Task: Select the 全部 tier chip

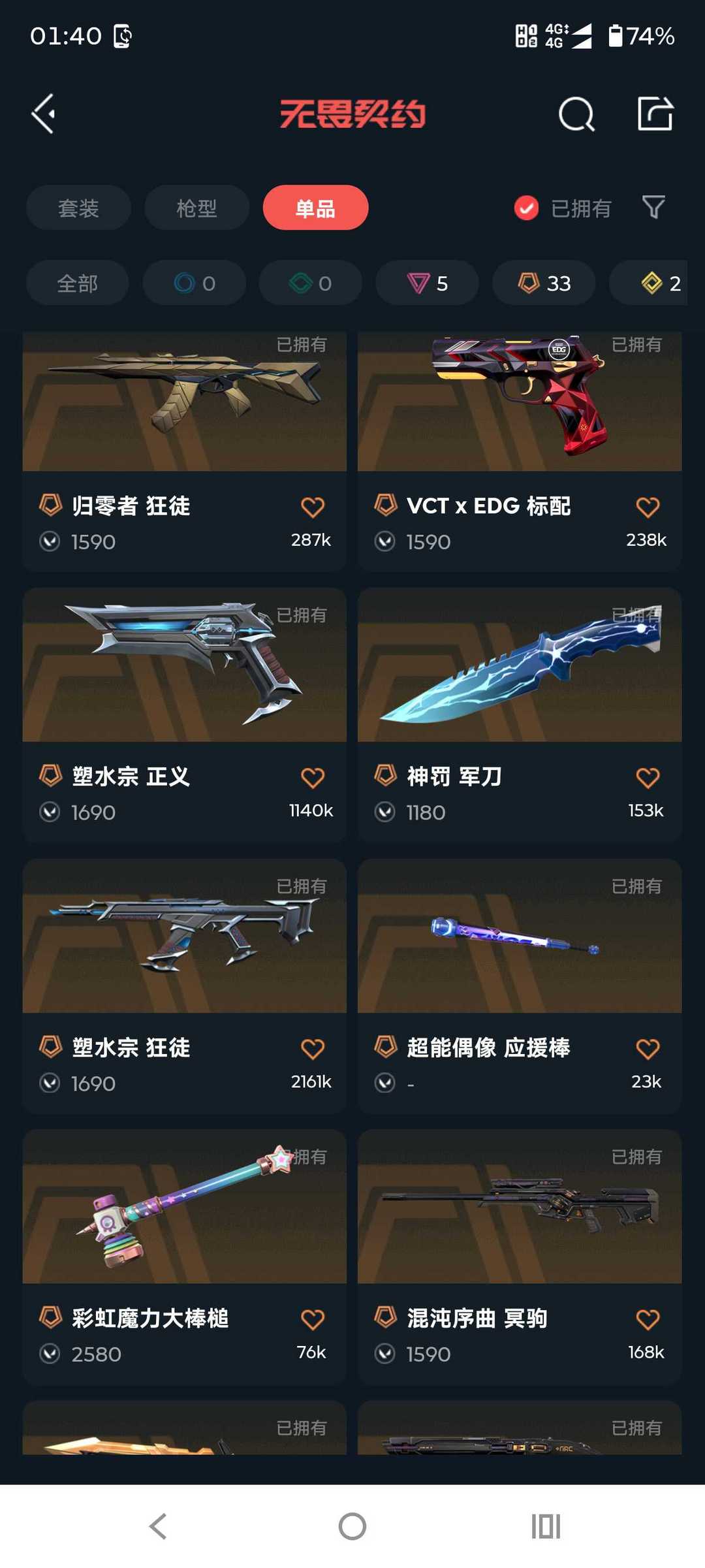Action: (x=78, y=283)
